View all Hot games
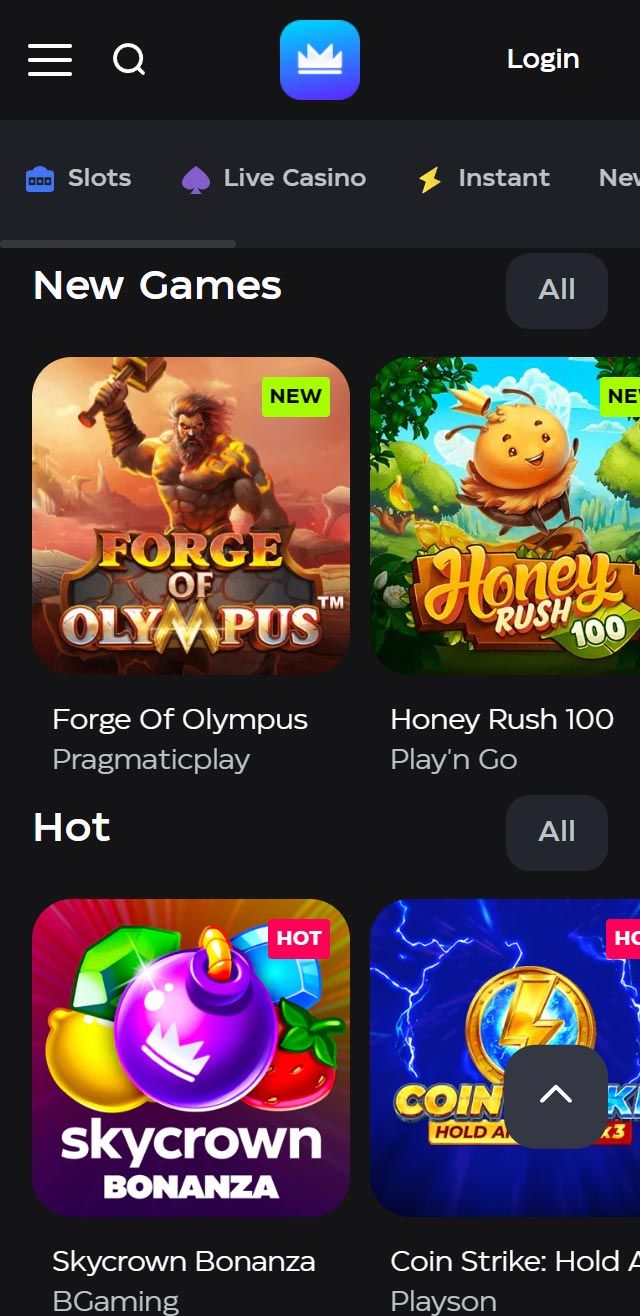Screen dimensions: 640x1316 pos(556,832)
